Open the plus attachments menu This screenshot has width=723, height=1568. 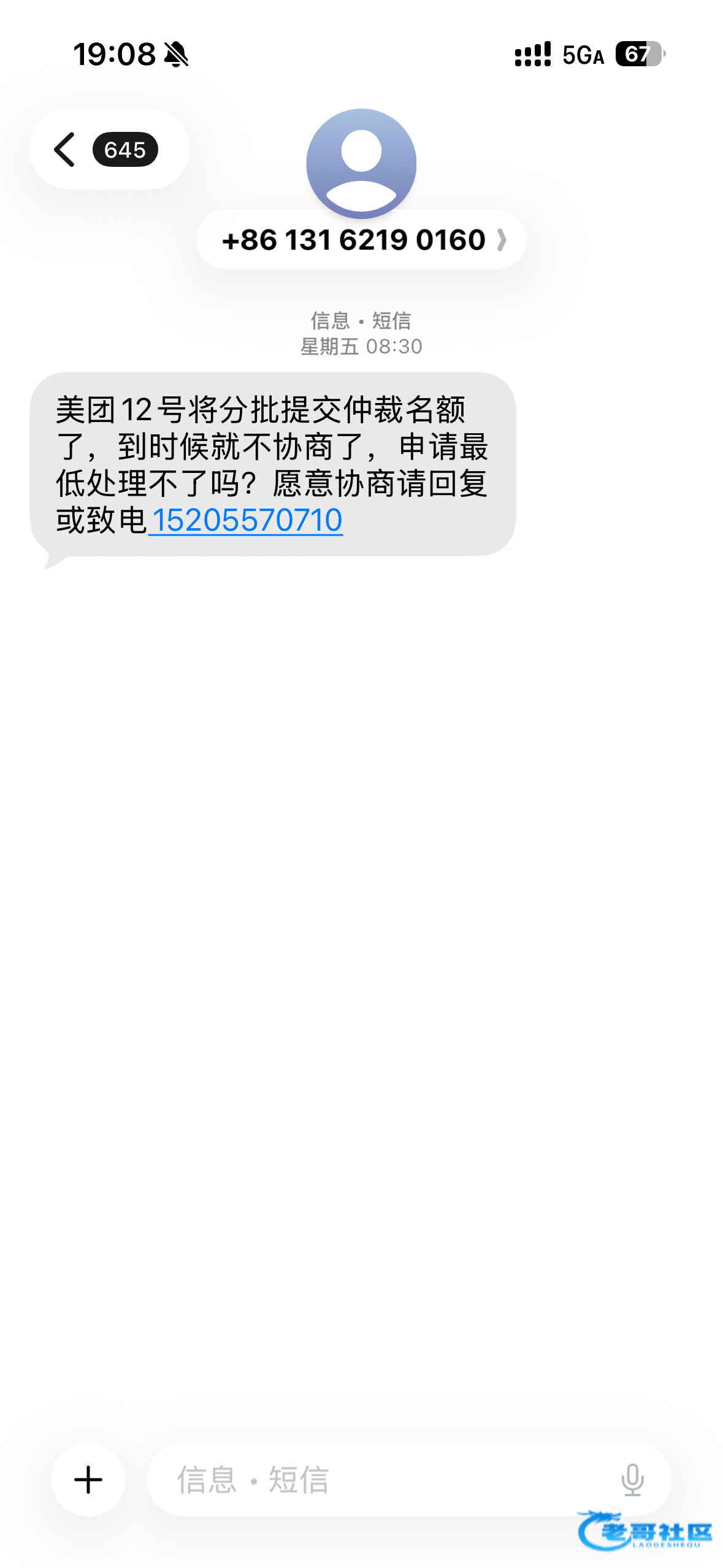tap(88, 1480)
